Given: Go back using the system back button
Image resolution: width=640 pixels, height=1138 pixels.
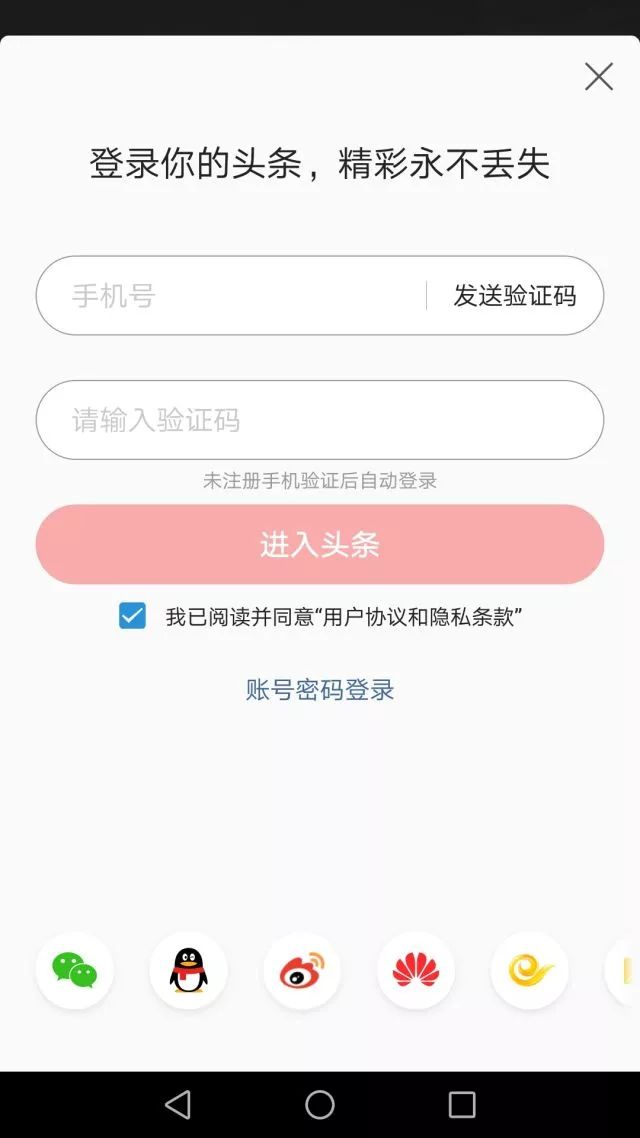Looking at the screenshot, I should [x=178, y=1104].
